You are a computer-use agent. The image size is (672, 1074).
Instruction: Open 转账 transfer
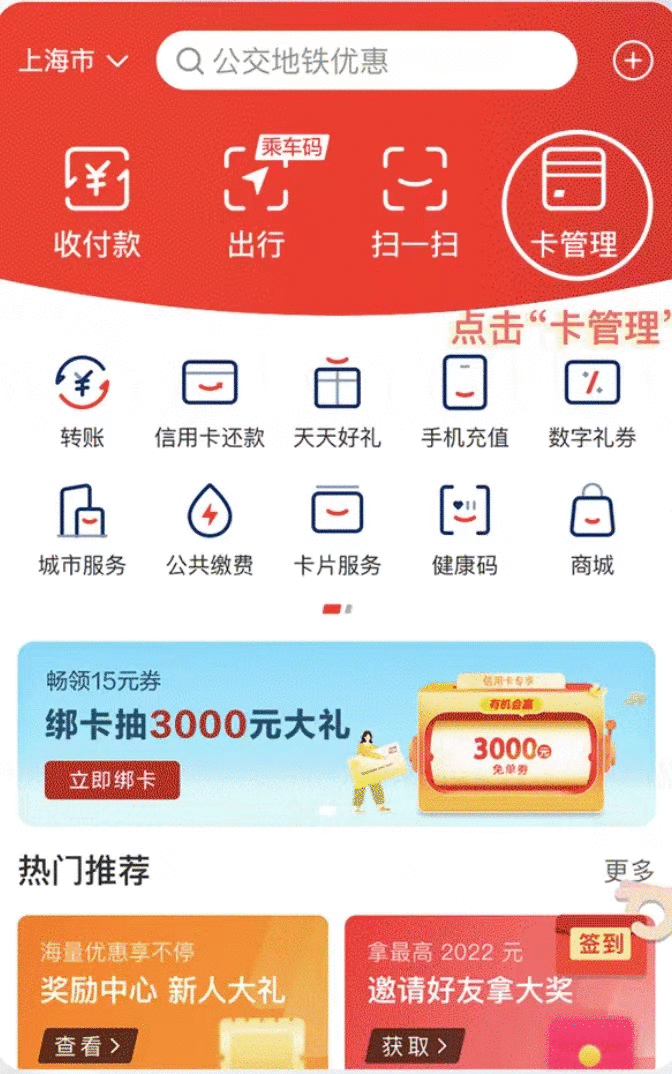coord(82,401)
